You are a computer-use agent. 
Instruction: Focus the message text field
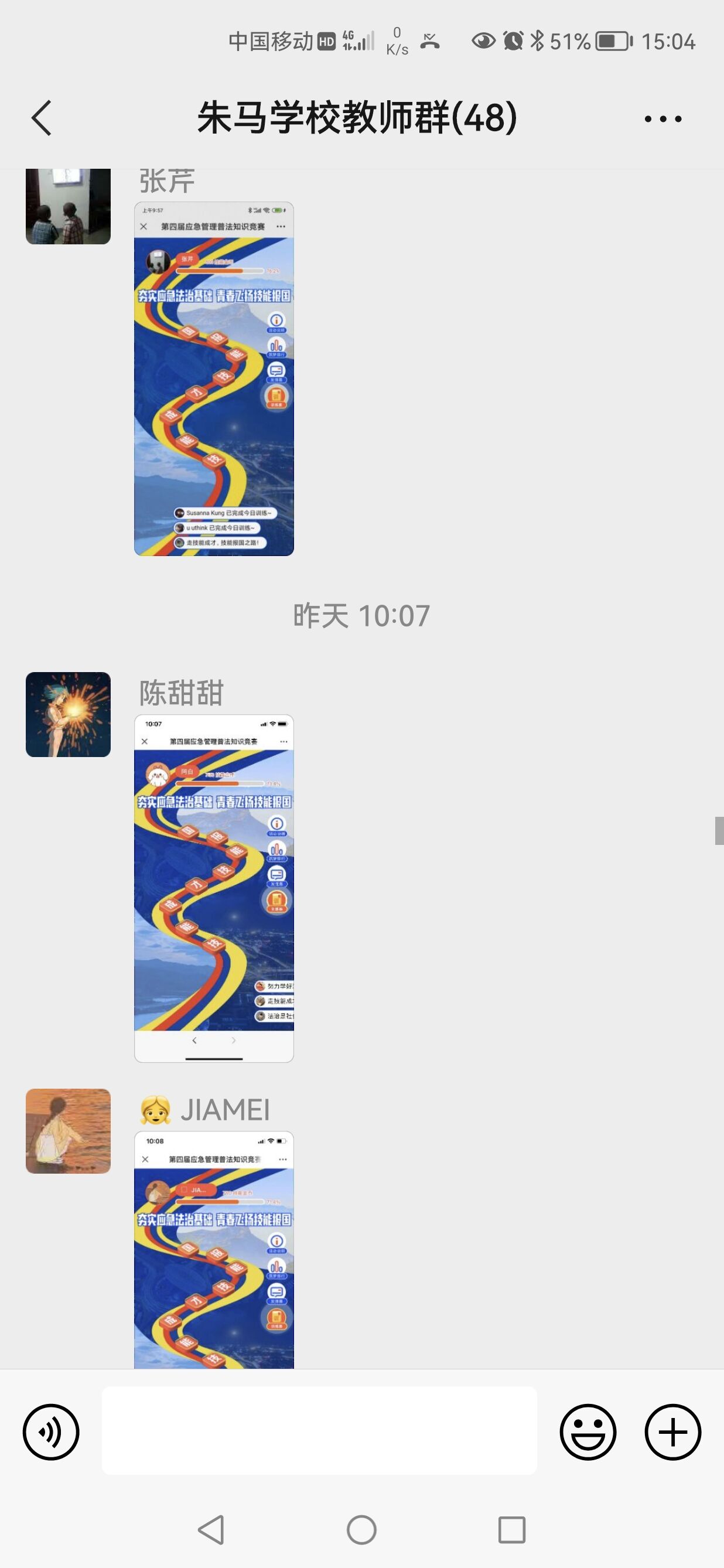click(319, 1430)
